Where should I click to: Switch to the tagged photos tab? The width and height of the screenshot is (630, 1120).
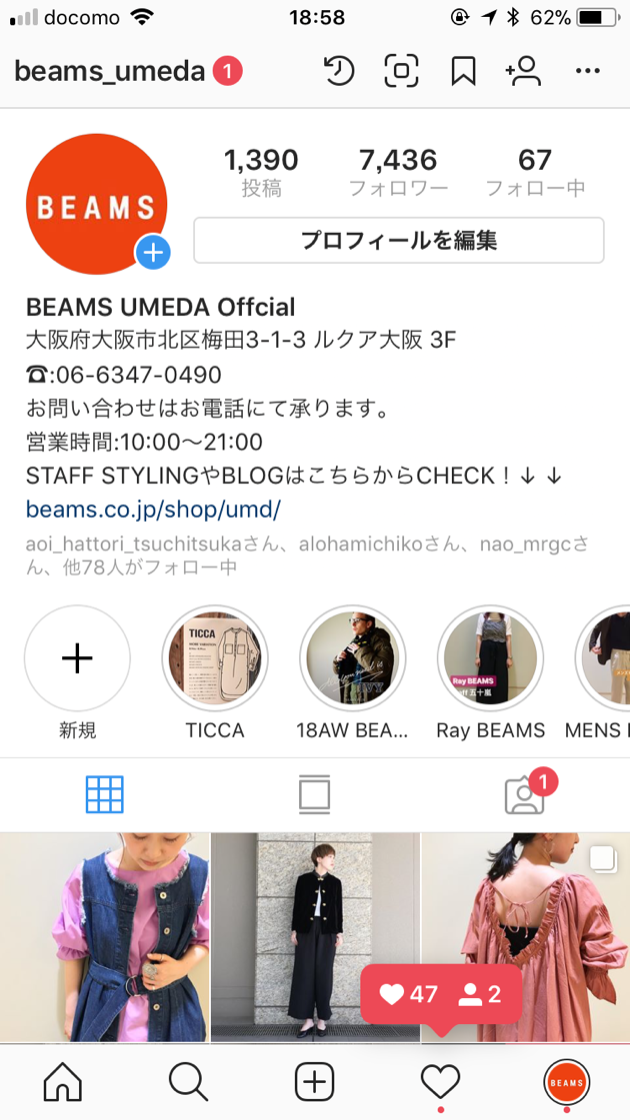coord(523,794)
